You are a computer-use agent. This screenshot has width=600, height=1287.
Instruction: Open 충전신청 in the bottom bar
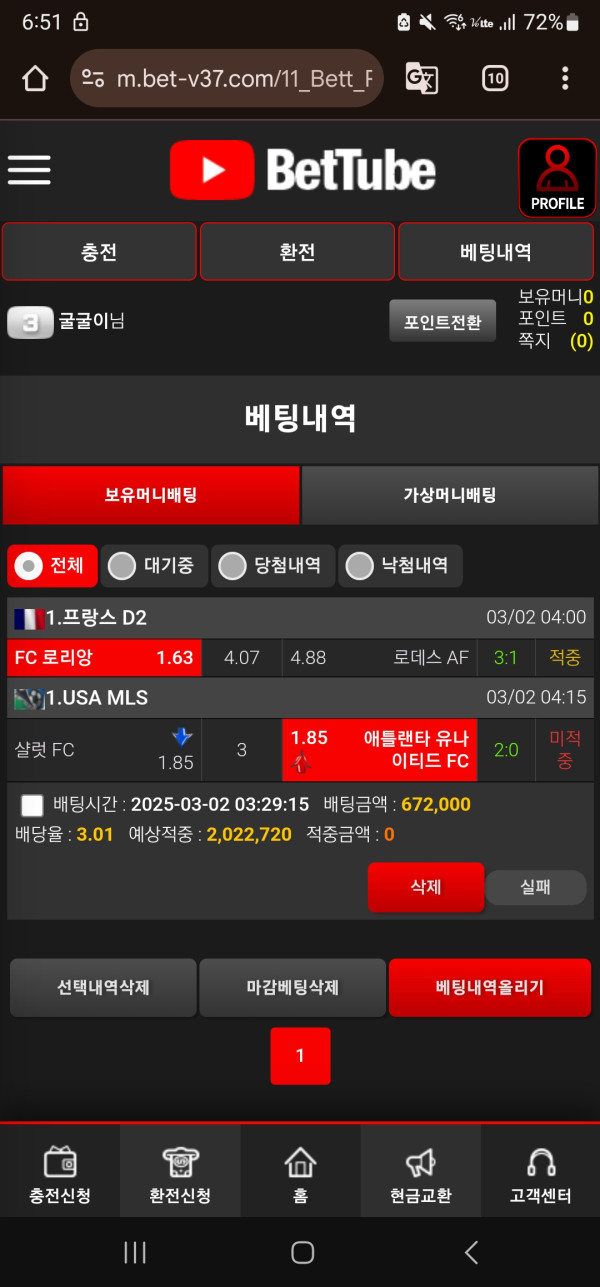click(x=60, y=1175)
